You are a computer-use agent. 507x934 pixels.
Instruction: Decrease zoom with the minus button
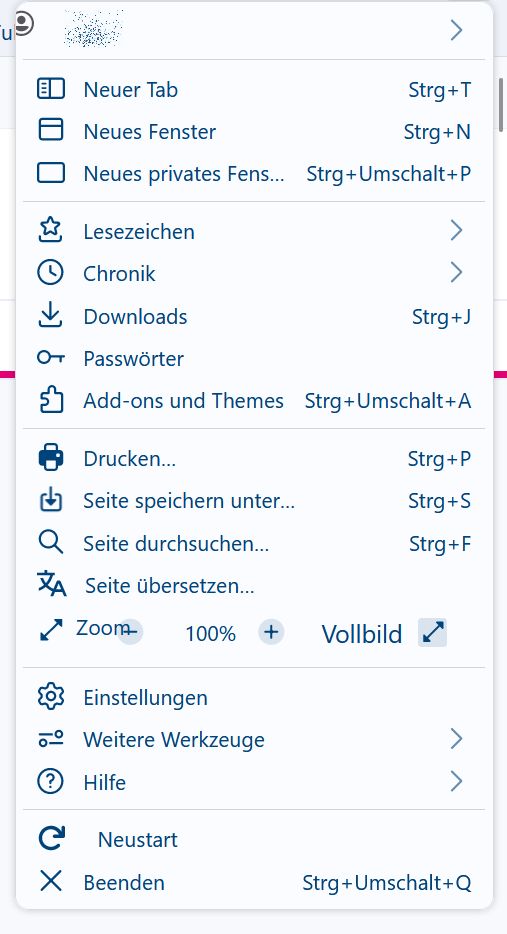130,631
